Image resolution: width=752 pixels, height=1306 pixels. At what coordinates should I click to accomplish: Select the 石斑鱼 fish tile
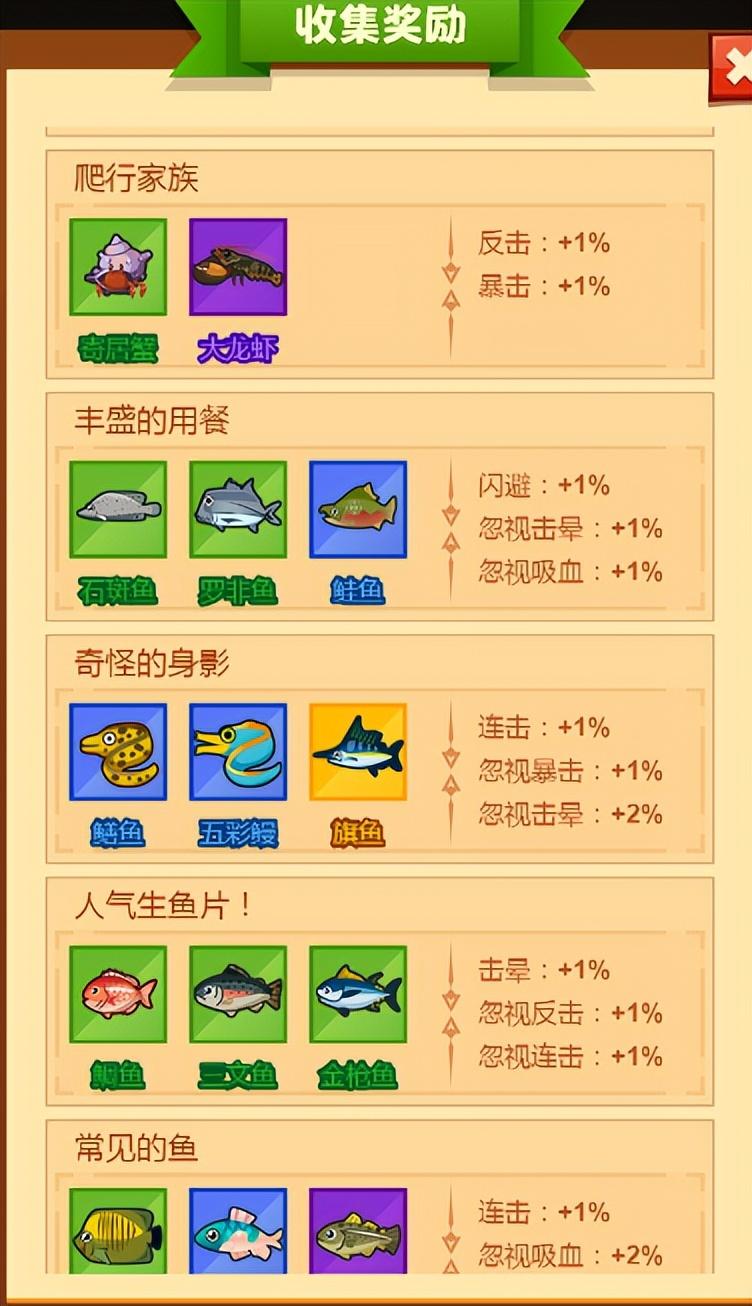coord(118,510)
